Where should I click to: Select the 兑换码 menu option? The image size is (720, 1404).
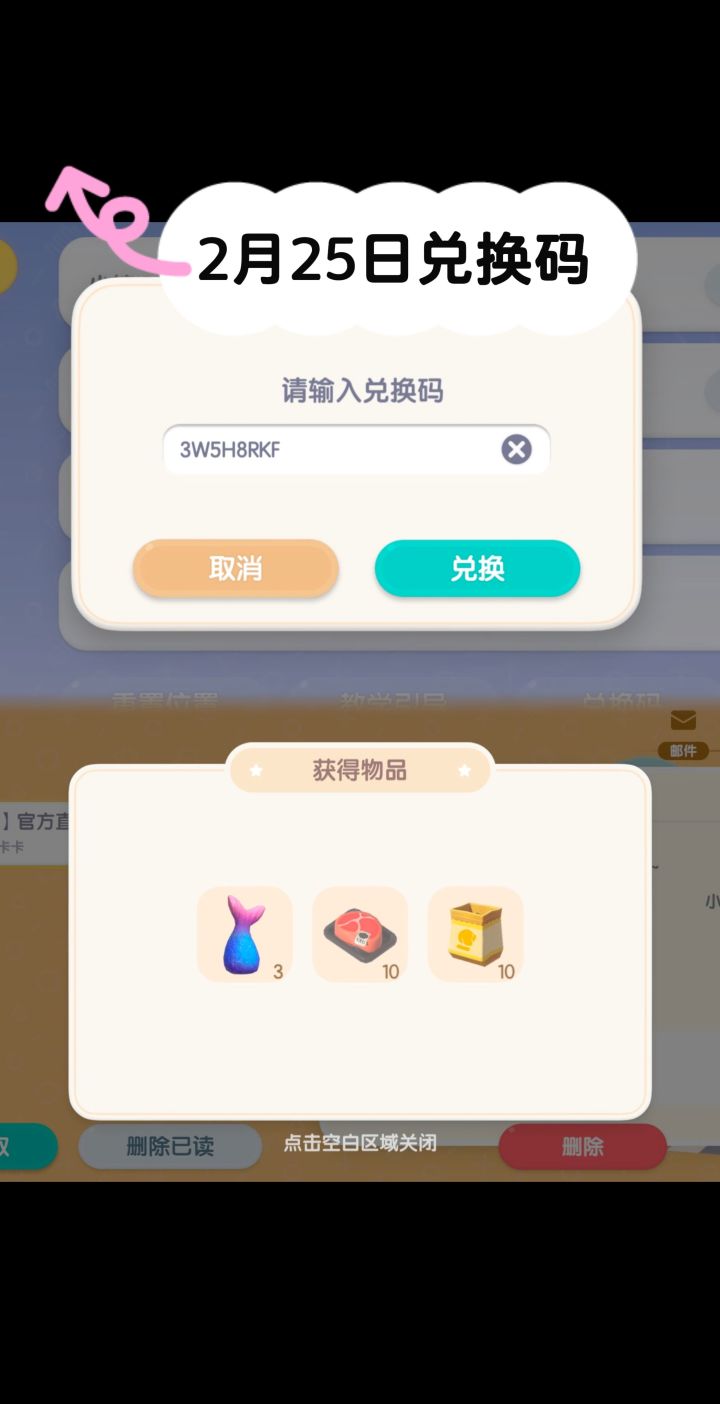tap(620, 696)
